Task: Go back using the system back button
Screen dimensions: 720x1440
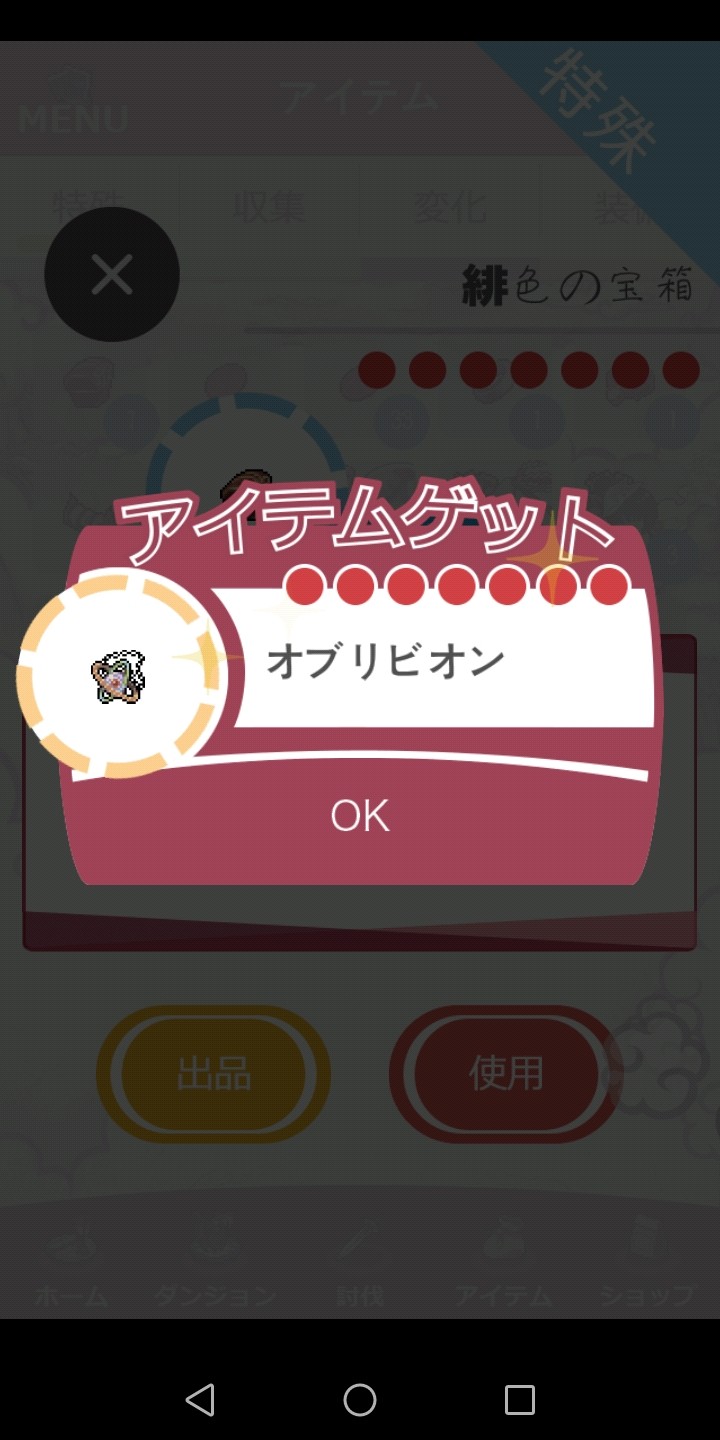Action: tap(200, 1399)
